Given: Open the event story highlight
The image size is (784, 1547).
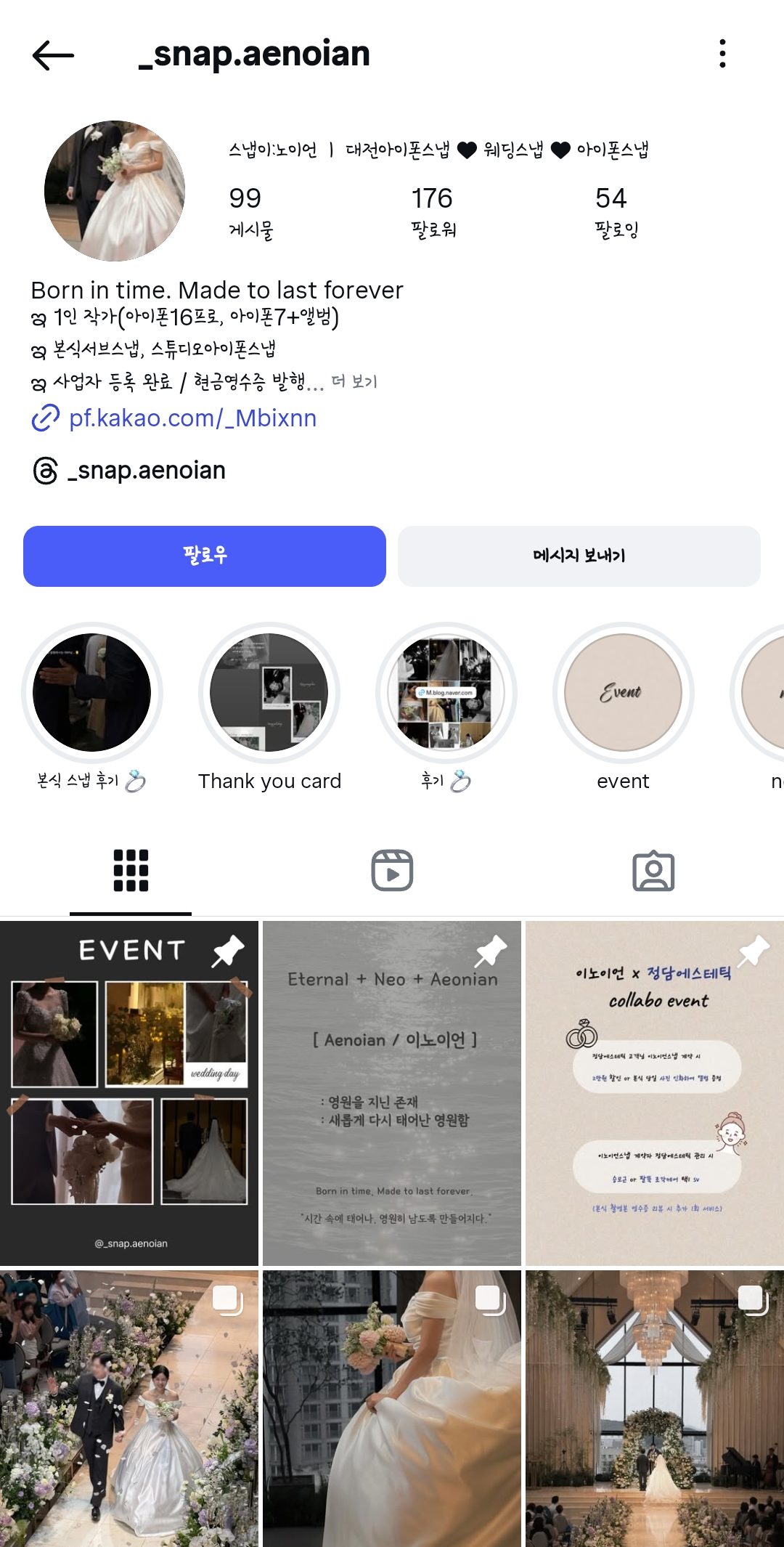Looking at the screenshot, I should [623, 693].
